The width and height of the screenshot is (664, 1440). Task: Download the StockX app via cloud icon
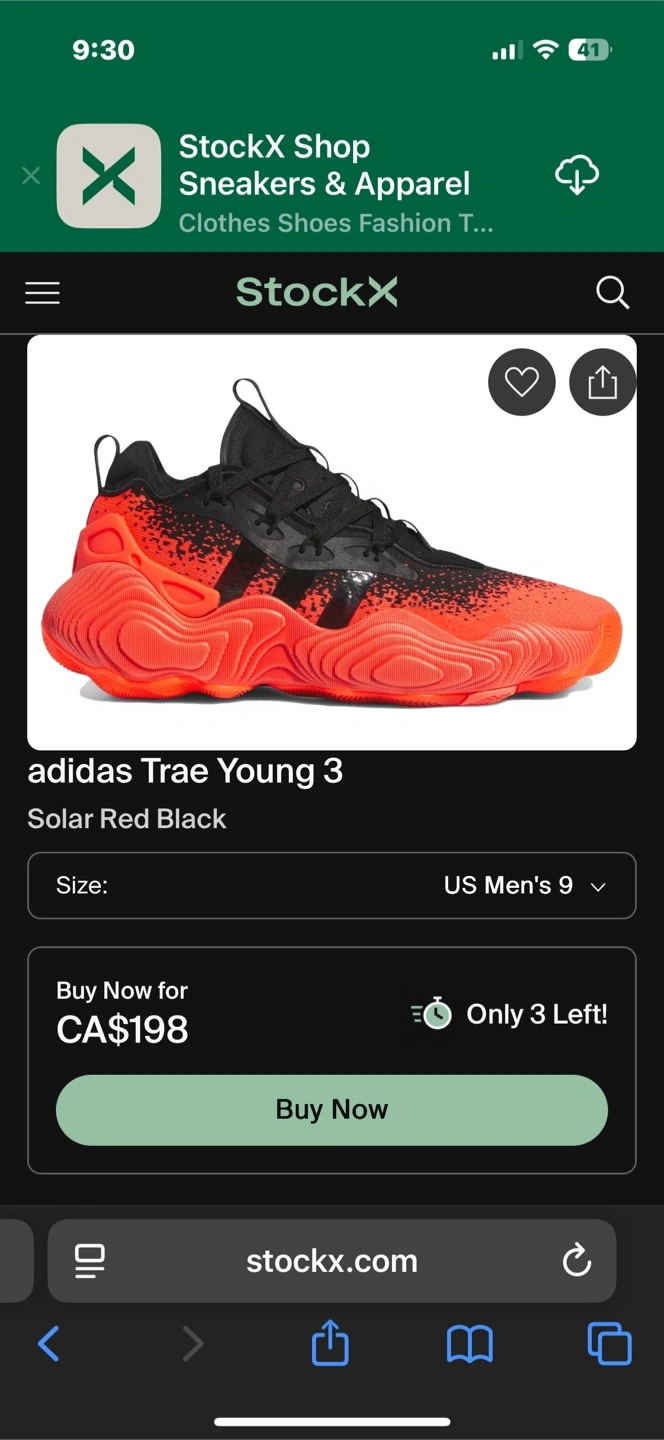point(577,176)
